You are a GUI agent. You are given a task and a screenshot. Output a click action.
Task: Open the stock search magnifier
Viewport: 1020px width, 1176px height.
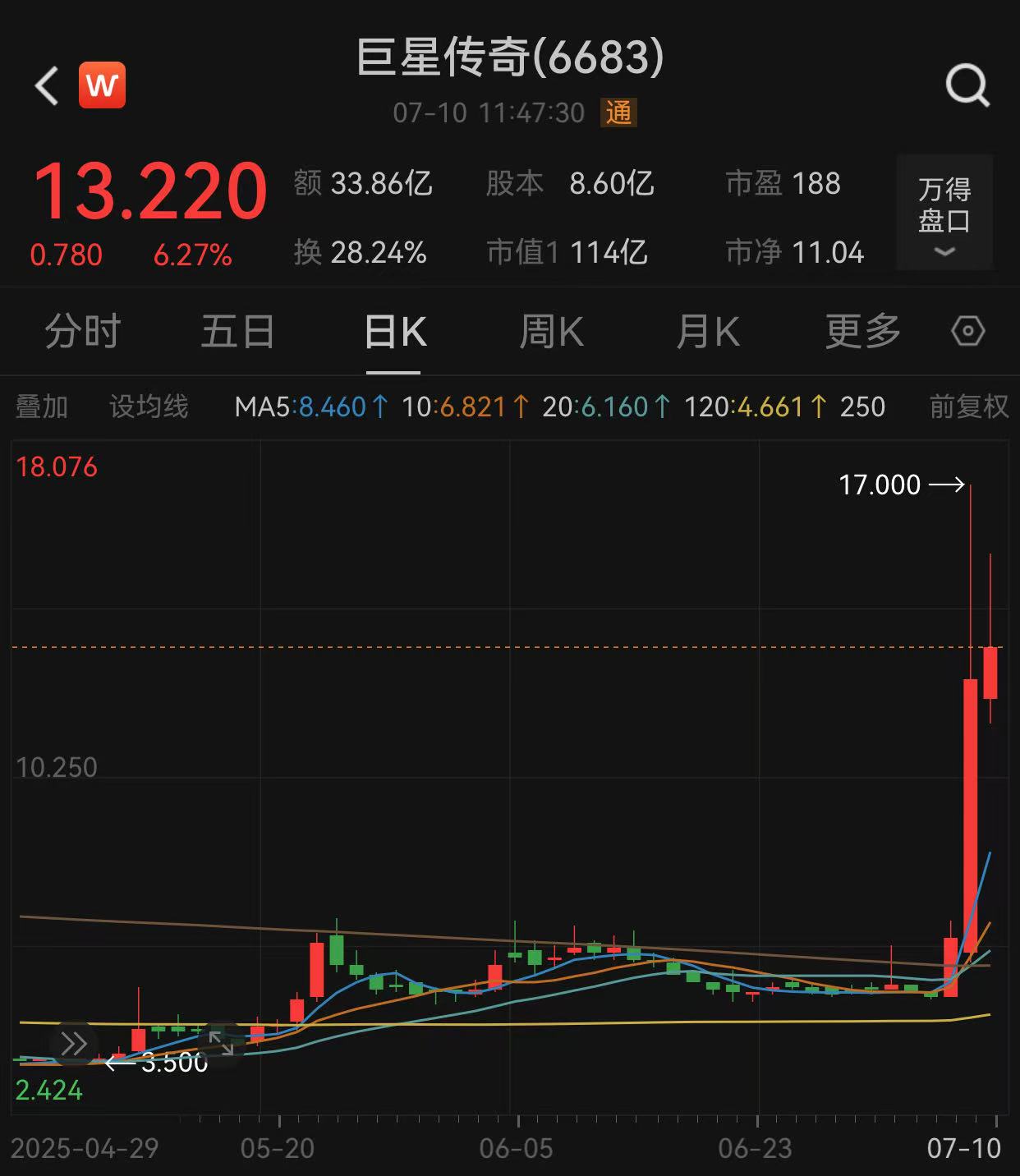point(967,85)
